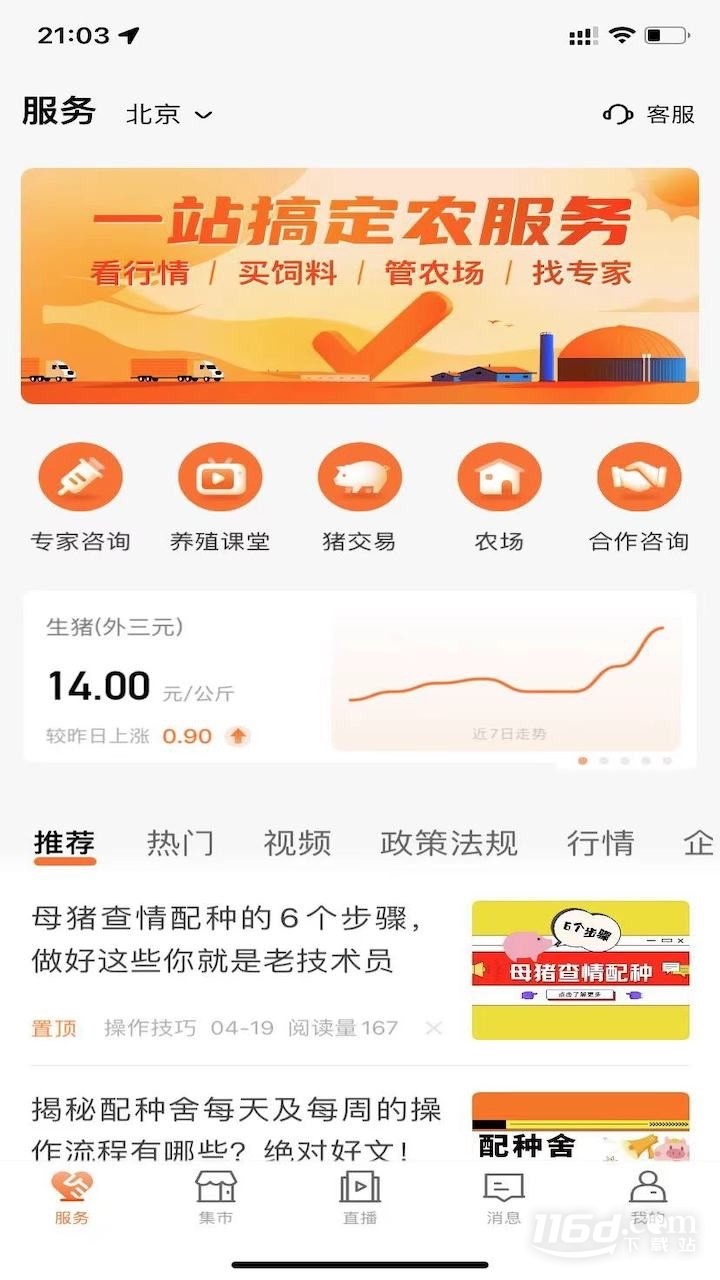Switch to the 政策法规 tab
720x1280 pixels.
tap(449, 843)
